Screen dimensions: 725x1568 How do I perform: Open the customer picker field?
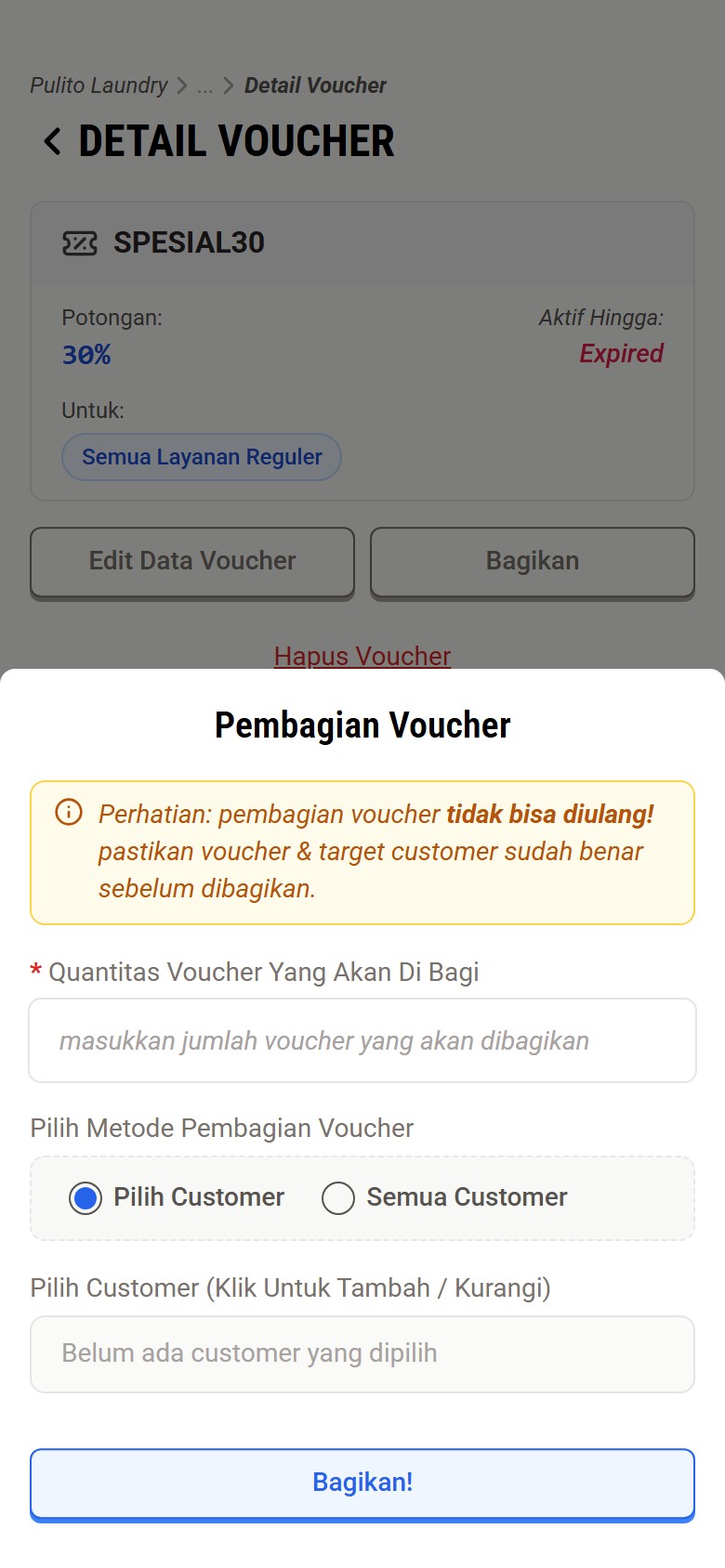[362, 1353]
